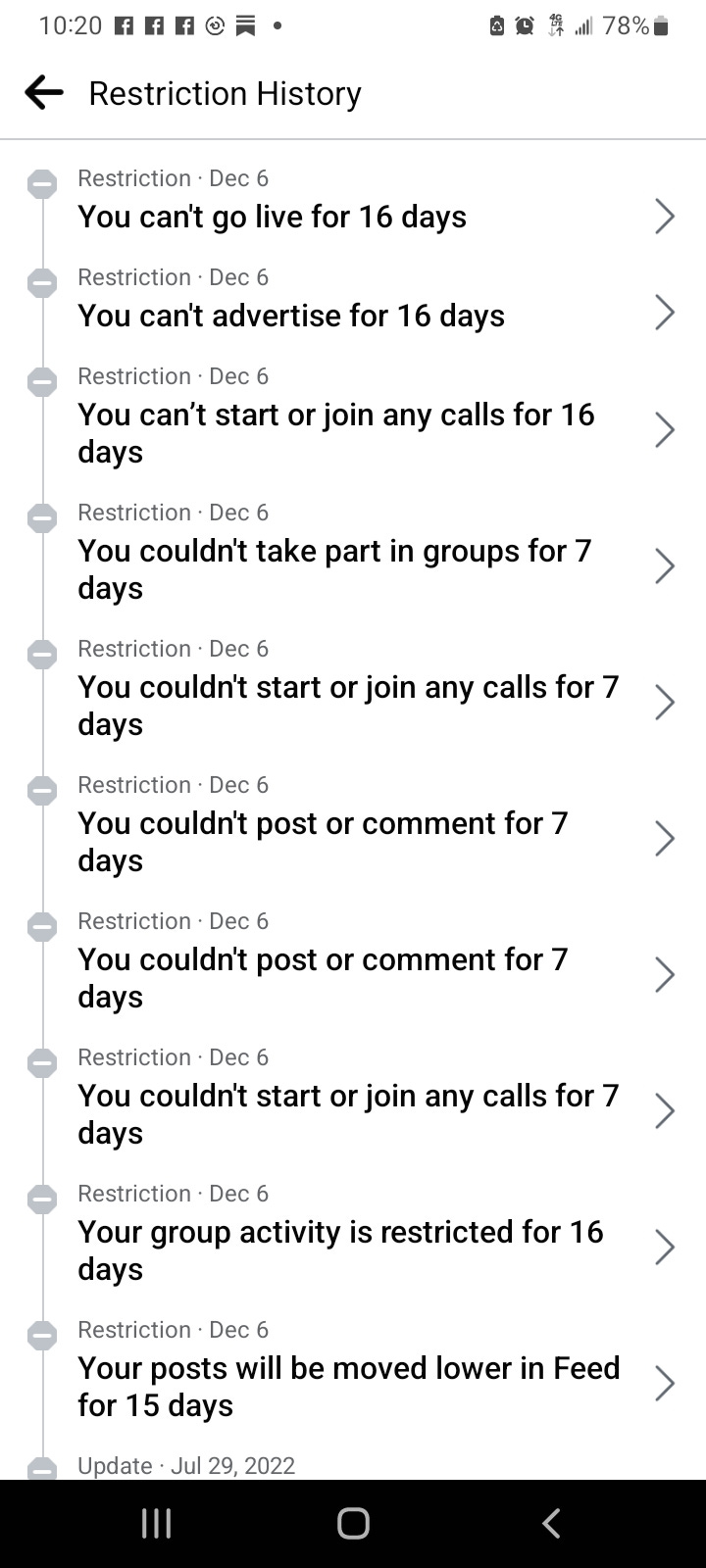Screen dimensions: 706x1568
Task: View the 16-day calls restriction details
Action: (353, 416)
